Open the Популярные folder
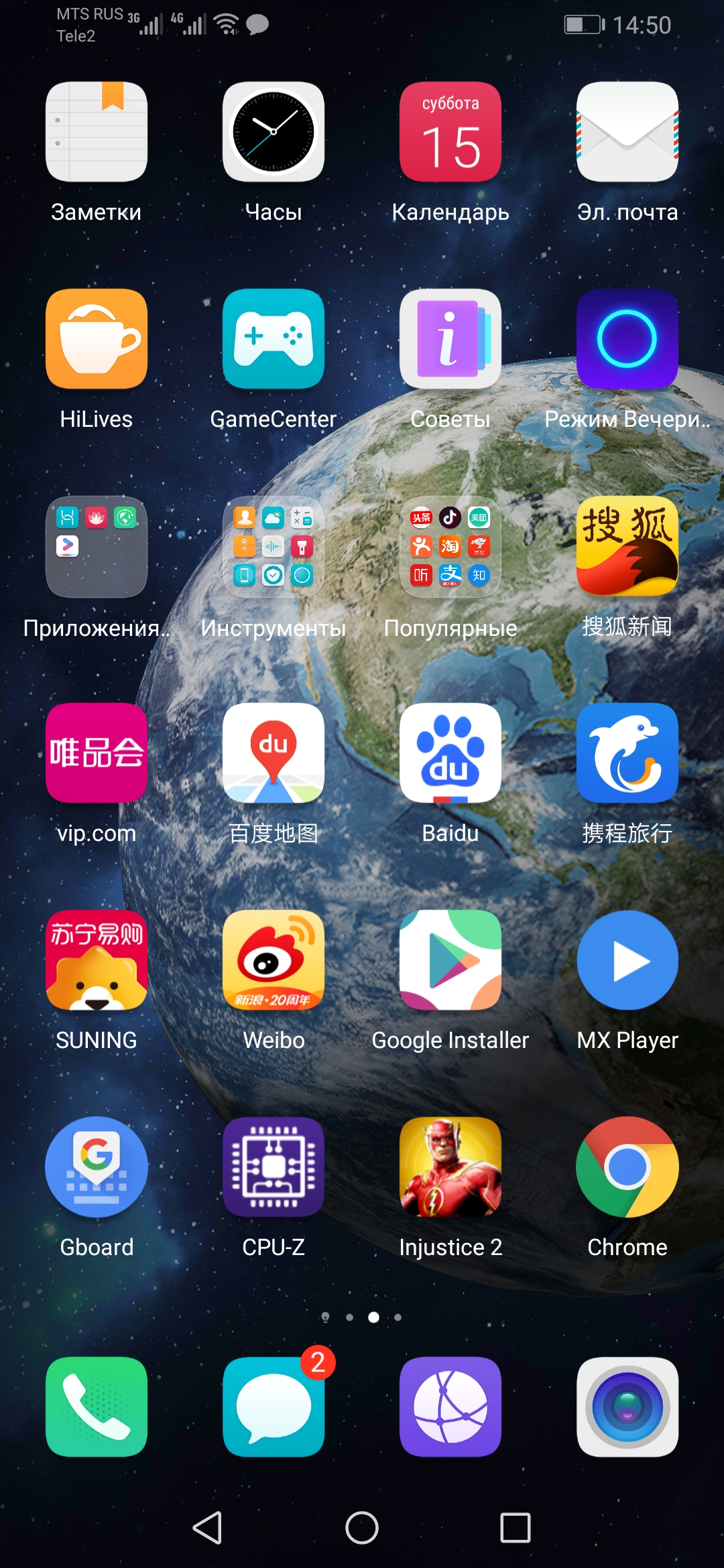 click(x=450, y=547)
